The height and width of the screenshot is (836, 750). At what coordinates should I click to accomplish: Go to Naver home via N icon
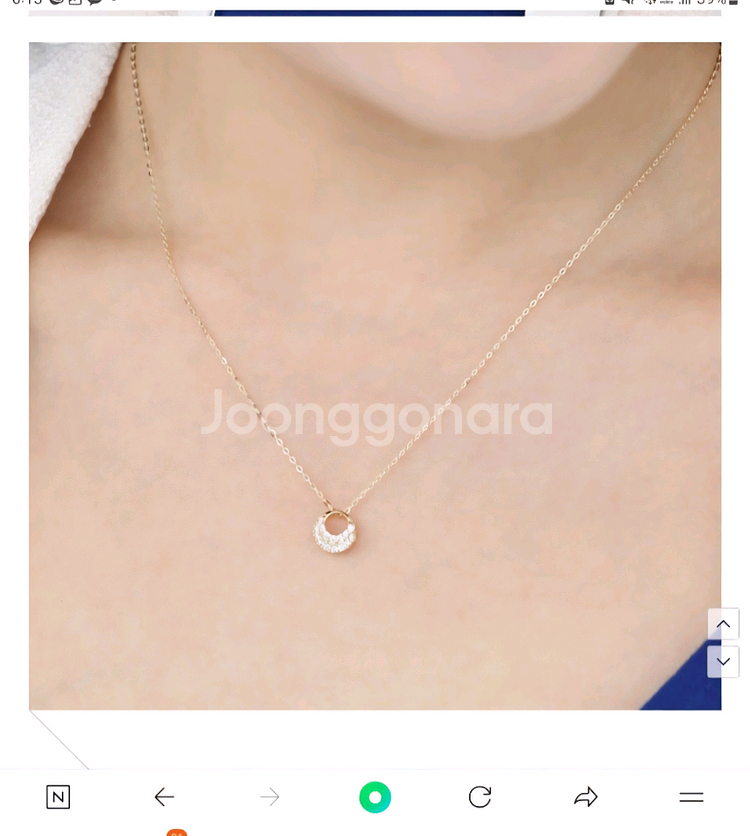tap(58, 797)
